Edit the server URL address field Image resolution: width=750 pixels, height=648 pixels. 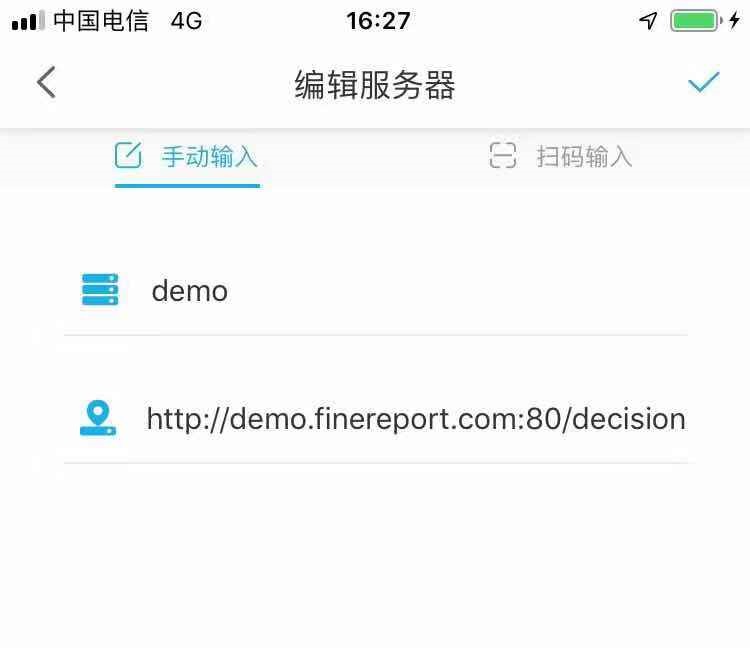point(415,418)
